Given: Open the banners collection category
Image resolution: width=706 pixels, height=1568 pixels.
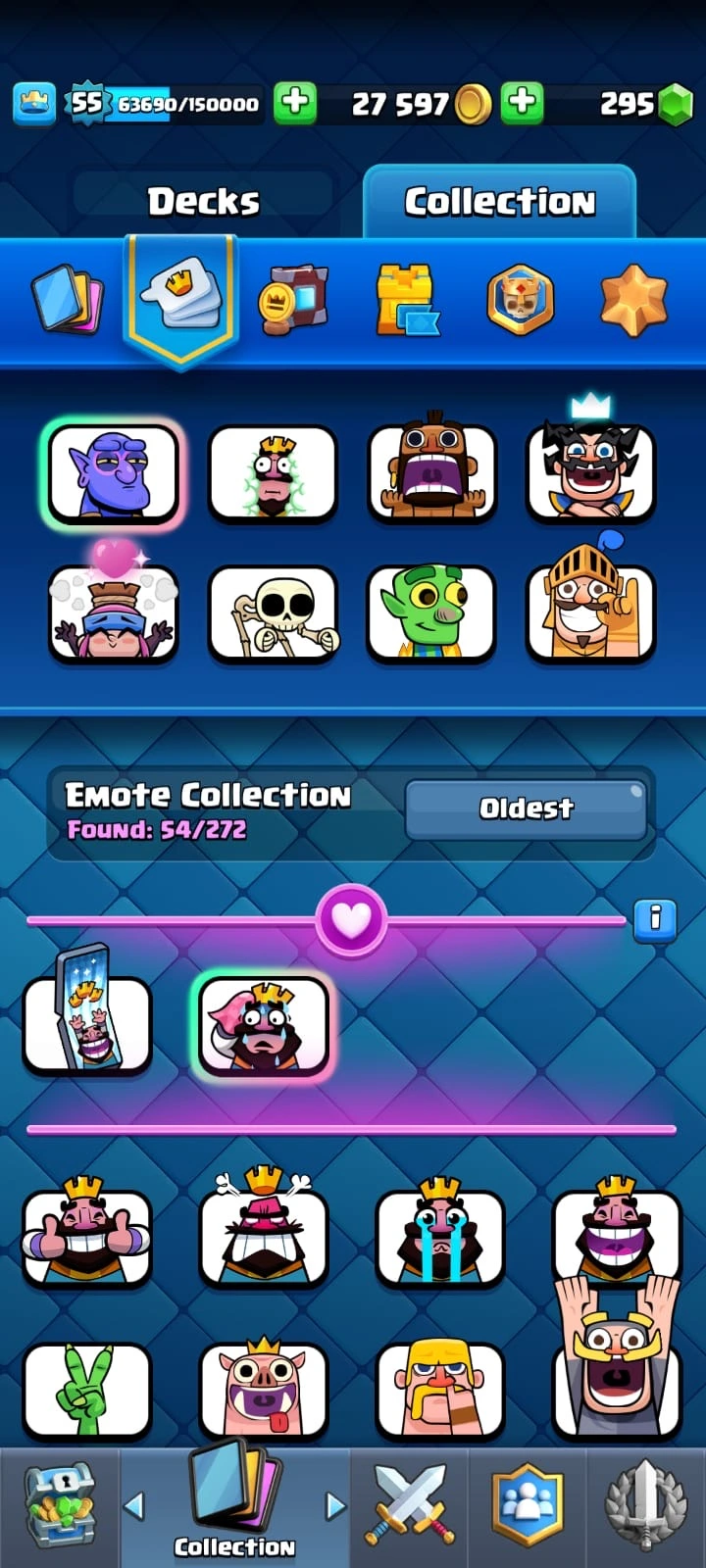Looking at the screenshot, I should (x=293, y=298).
